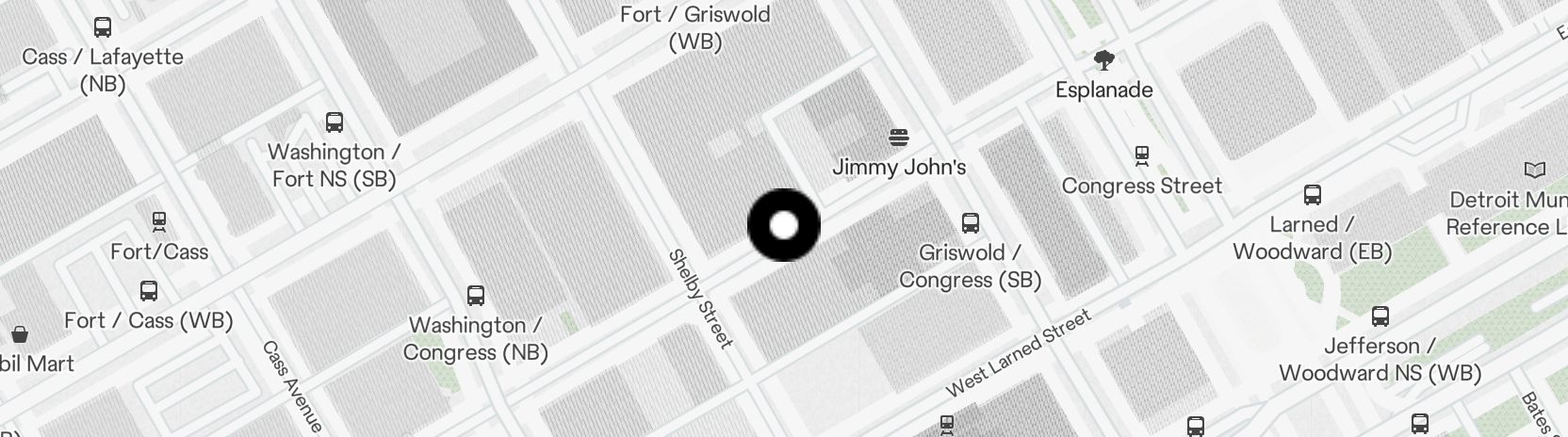The image size is (1568, 437).
Task: Open the Cass / Lafayette (NB) bus stop
Action: (103, 28)
